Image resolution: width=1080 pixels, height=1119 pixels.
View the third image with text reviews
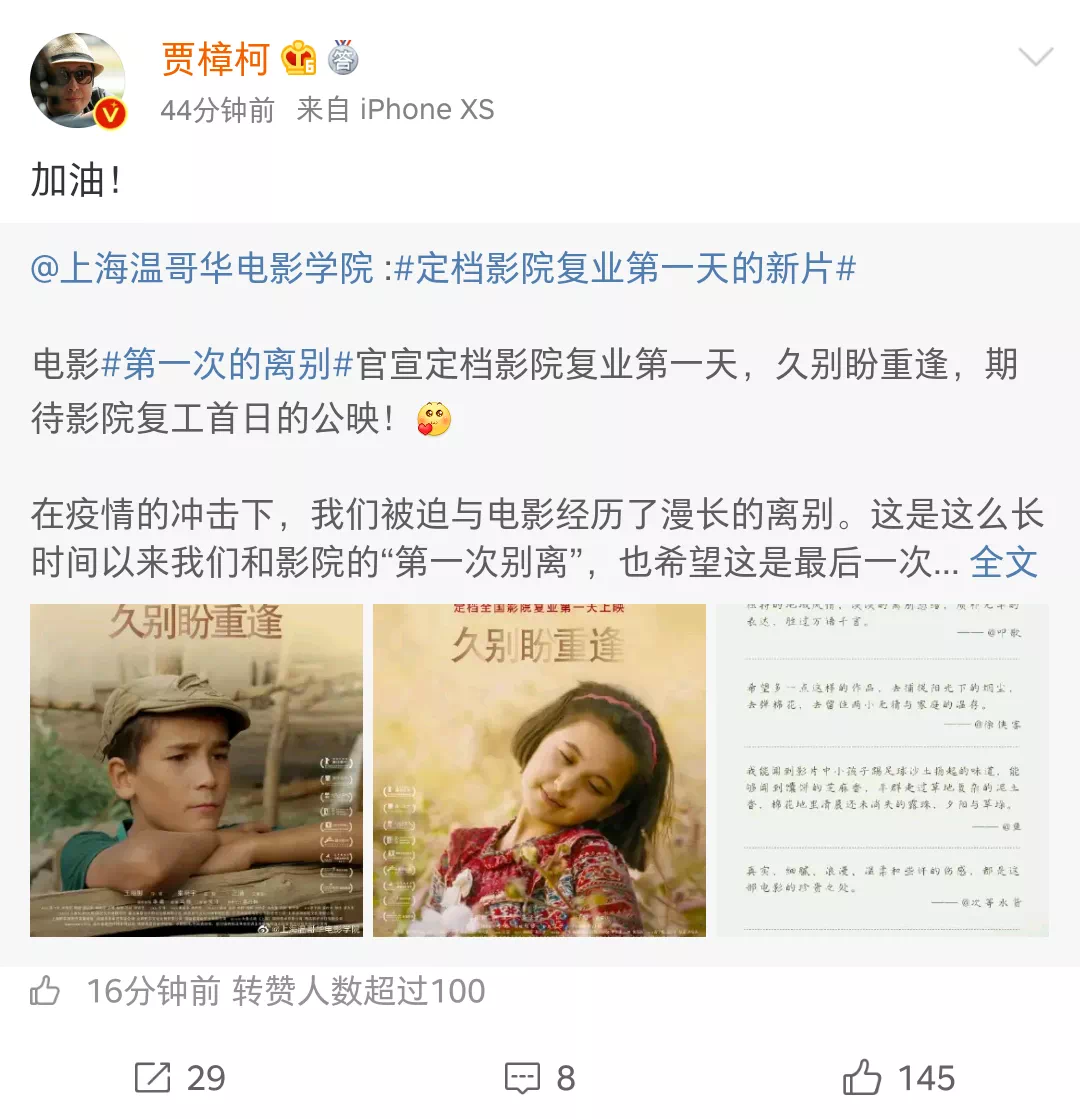pyautogui.click(x=882, y=770)
